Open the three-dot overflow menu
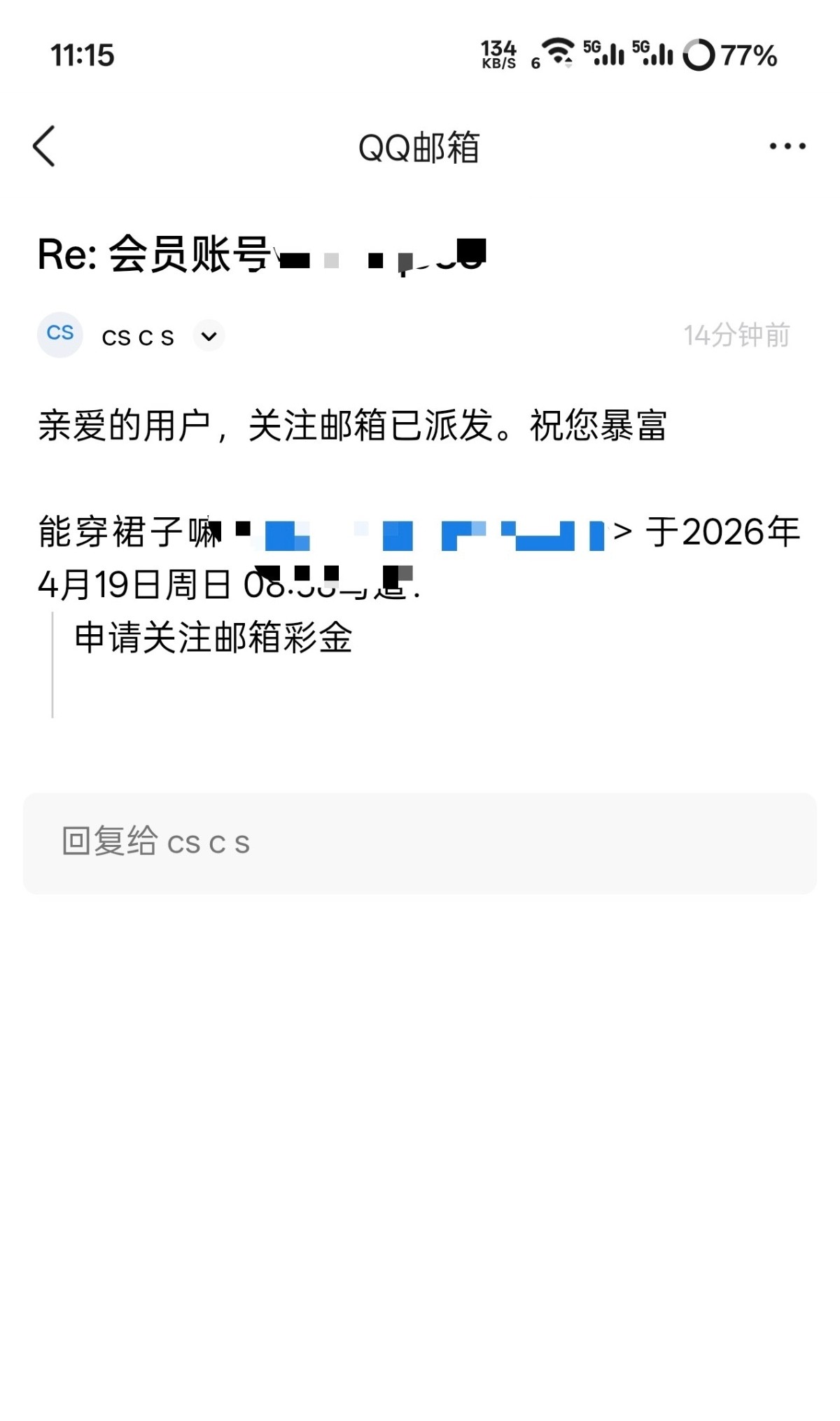This screenshot has height=1421, width=840. click(x=787, y=146)
